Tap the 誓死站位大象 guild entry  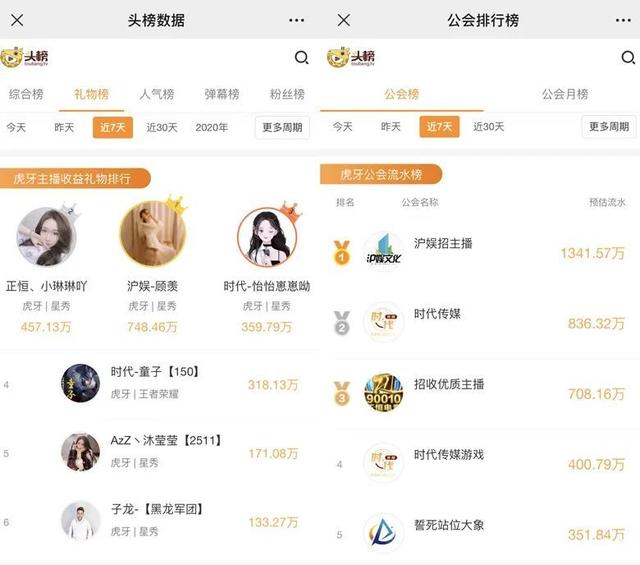[x=480, y=533]
